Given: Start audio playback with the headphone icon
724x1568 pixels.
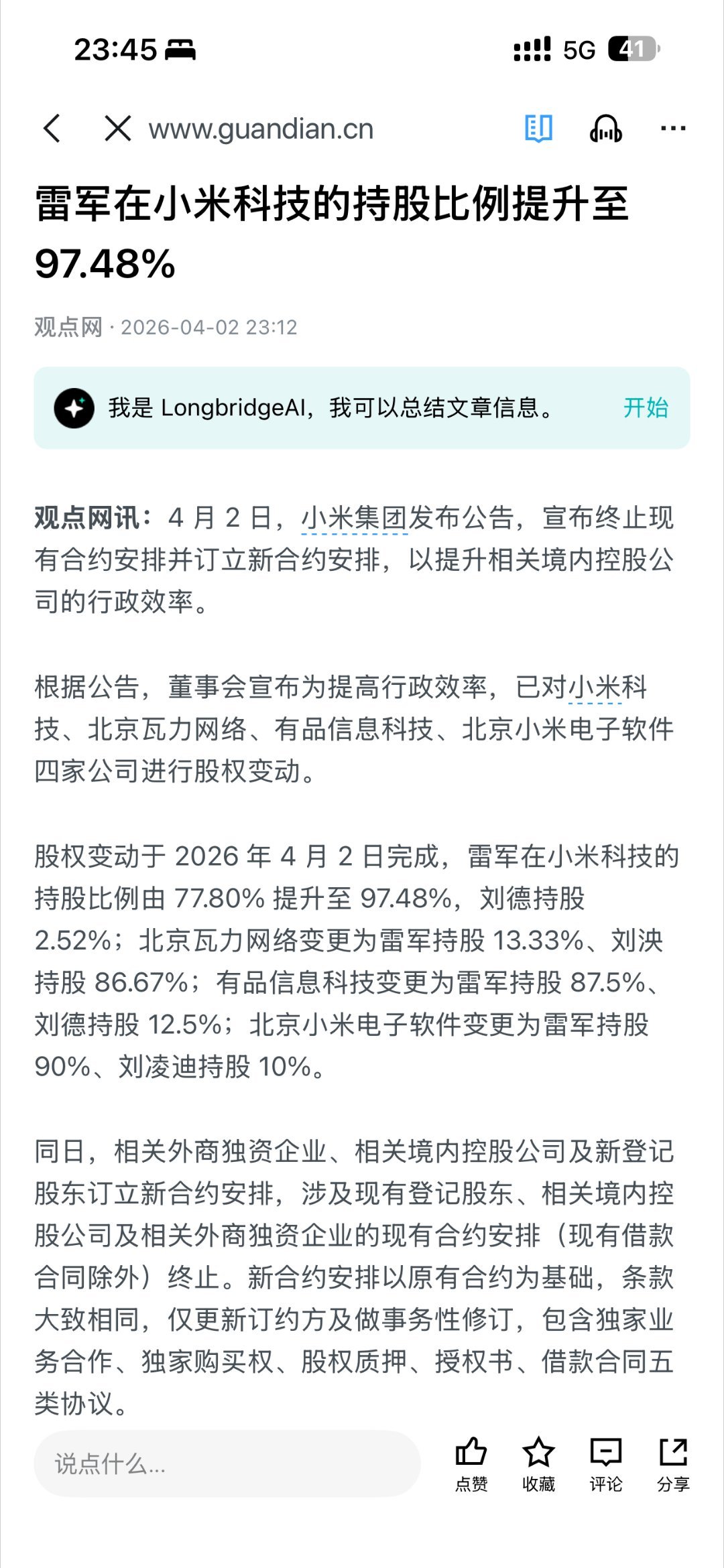Looking at the screenshot, I should click(605, 128).
